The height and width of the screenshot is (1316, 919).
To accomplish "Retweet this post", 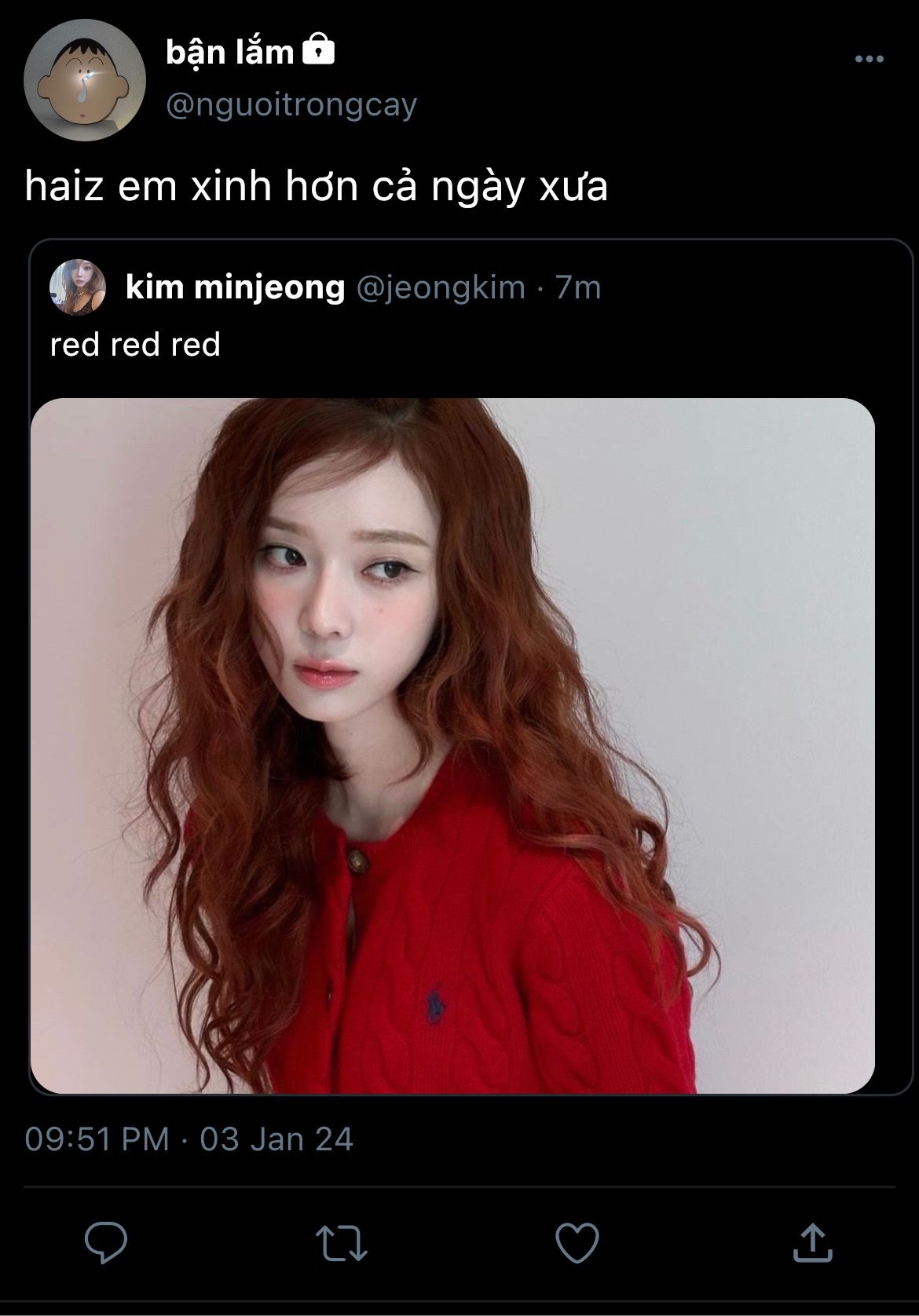I will tap(342, 1242).
